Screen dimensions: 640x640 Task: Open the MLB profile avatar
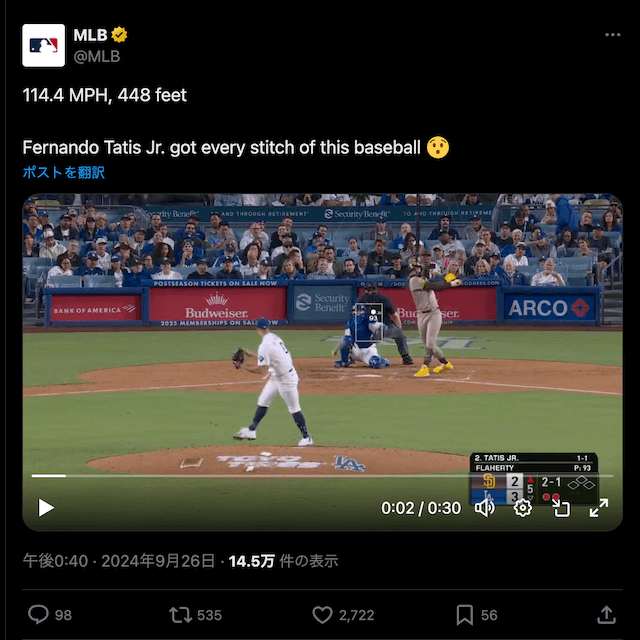[44, 45]
